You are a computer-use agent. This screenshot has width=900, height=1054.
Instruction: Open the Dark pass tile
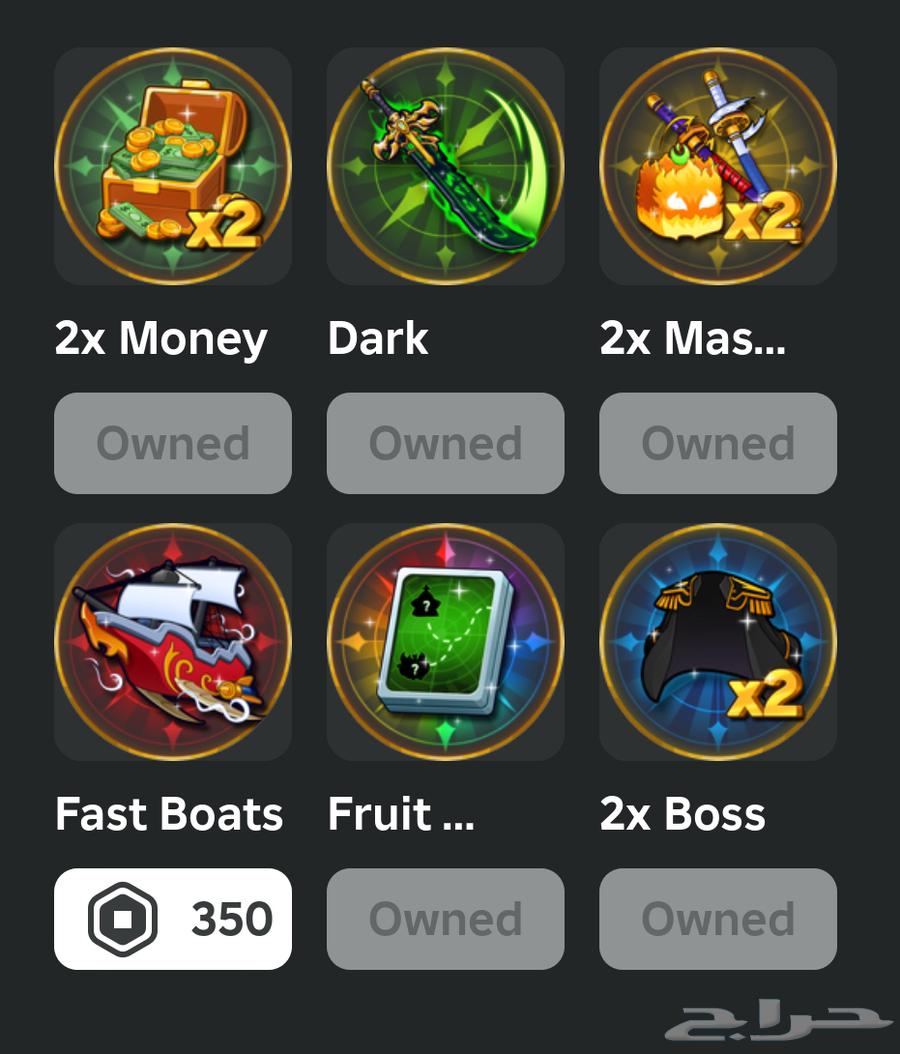[x=445, y=167]
